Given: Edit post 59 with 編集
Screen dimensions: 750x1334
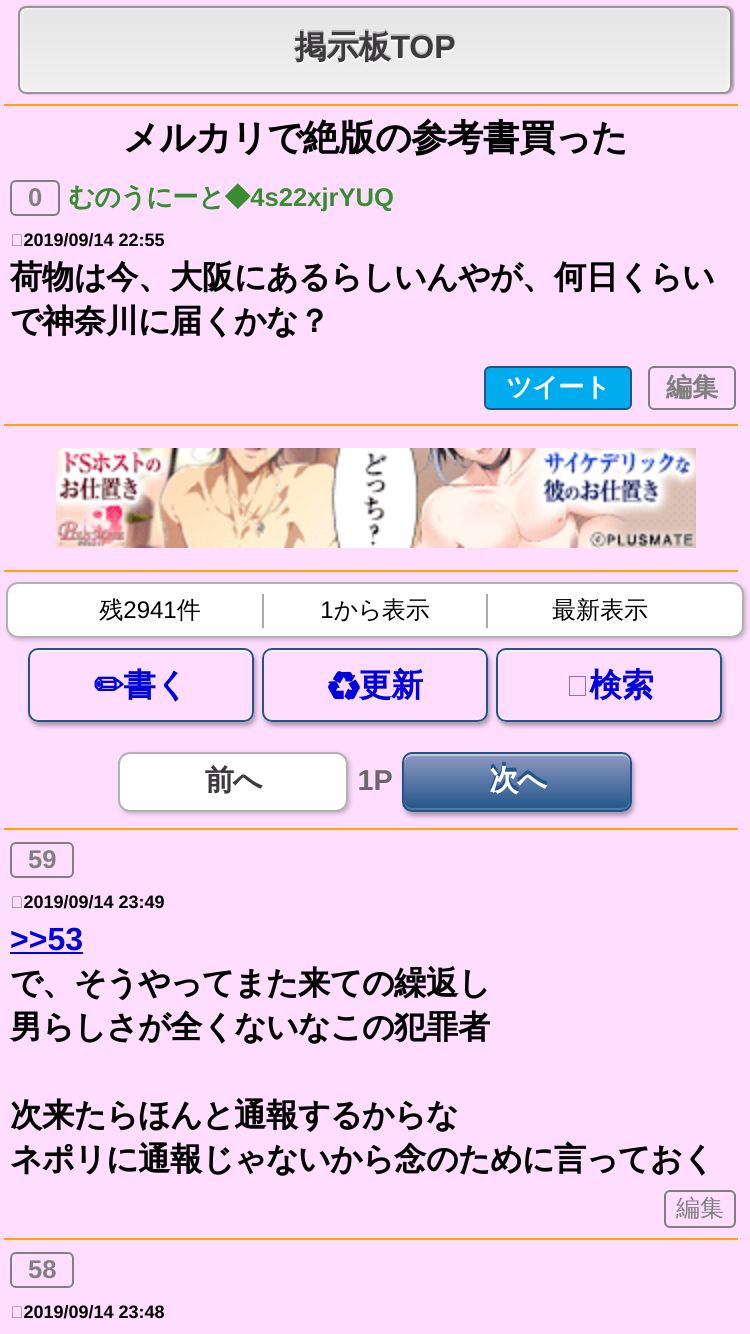Looking at the screenshot, I should [x=700, y=1209].
